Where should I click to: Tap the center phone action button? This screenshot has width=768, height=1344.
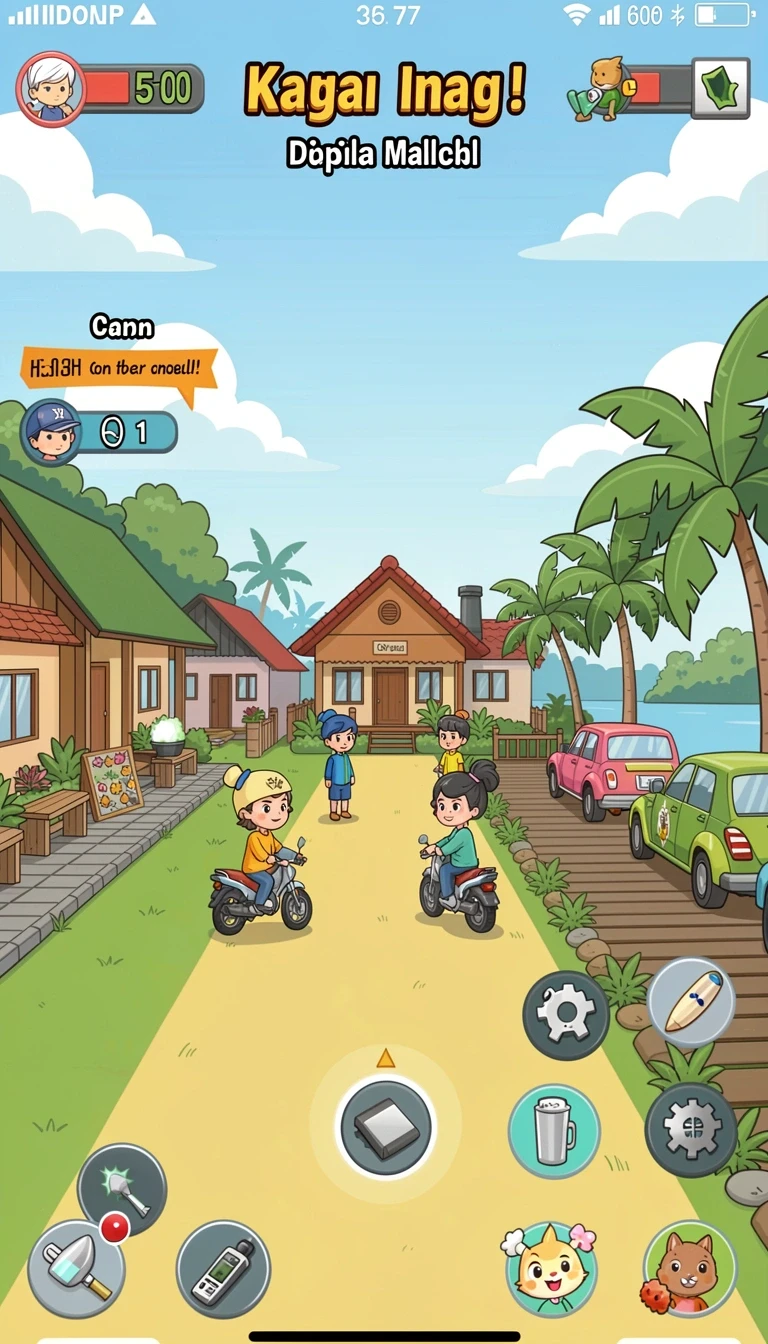tap(386, 1127)
